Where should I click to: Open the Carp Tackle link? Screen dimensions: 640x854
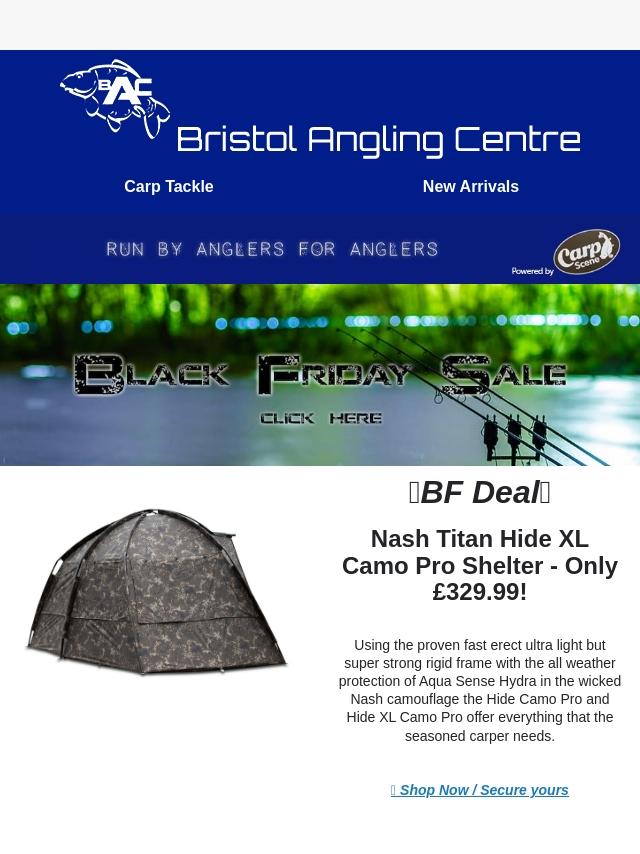(169, 186)
